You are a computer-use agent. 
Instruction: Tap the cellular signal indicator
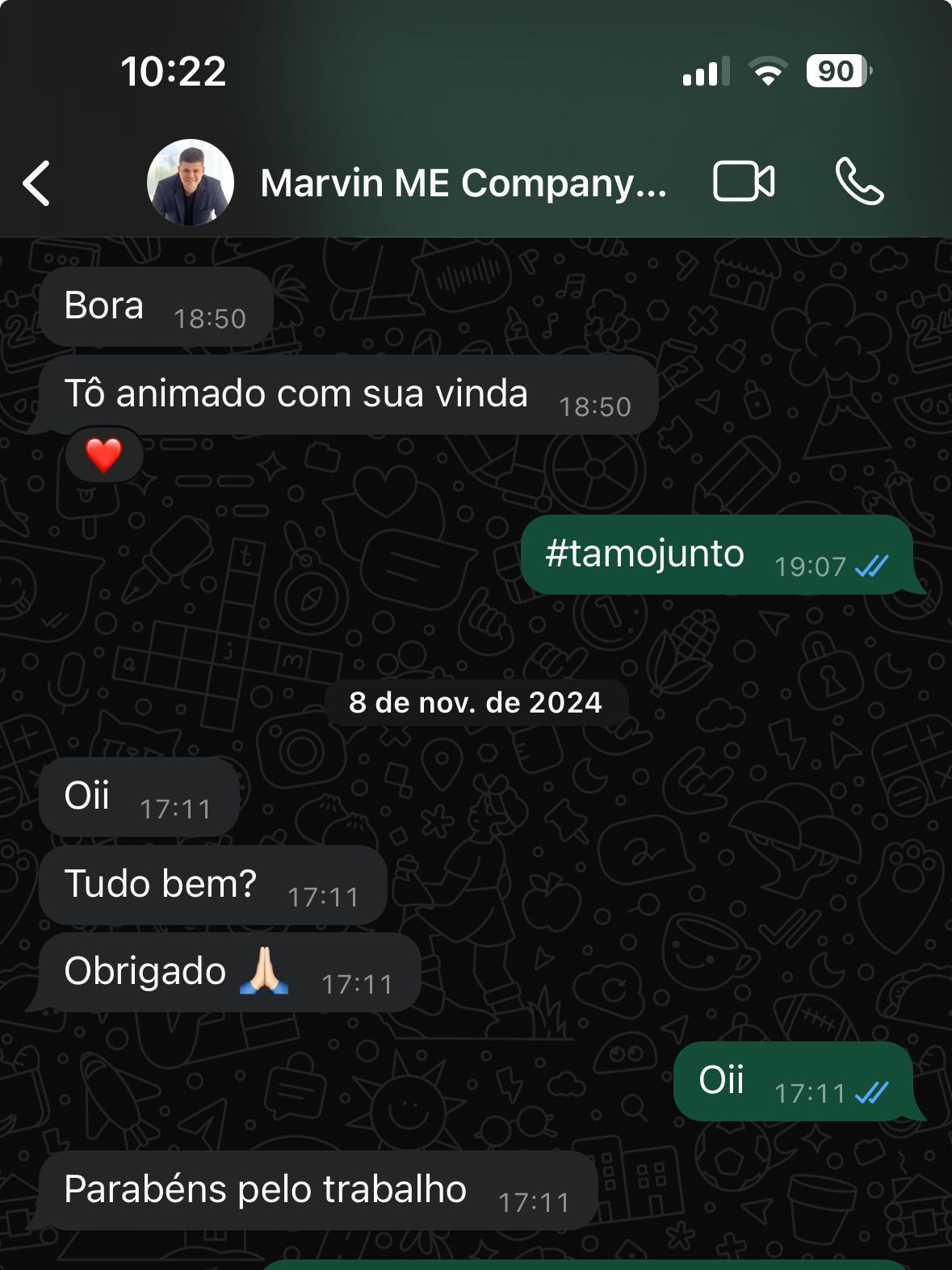(x=704, y=72)
